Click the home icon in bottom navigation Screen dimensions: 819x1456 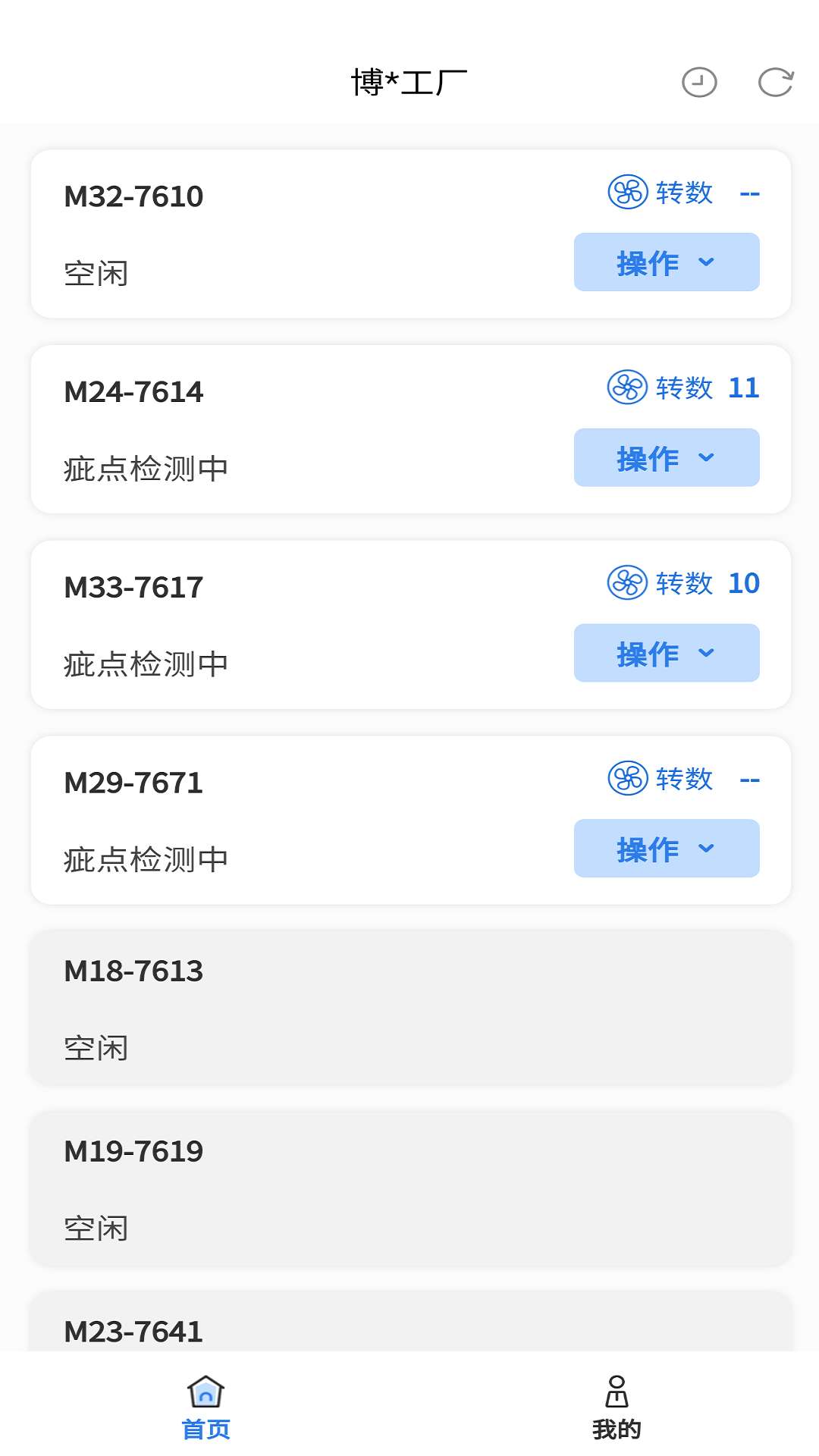205,1390
